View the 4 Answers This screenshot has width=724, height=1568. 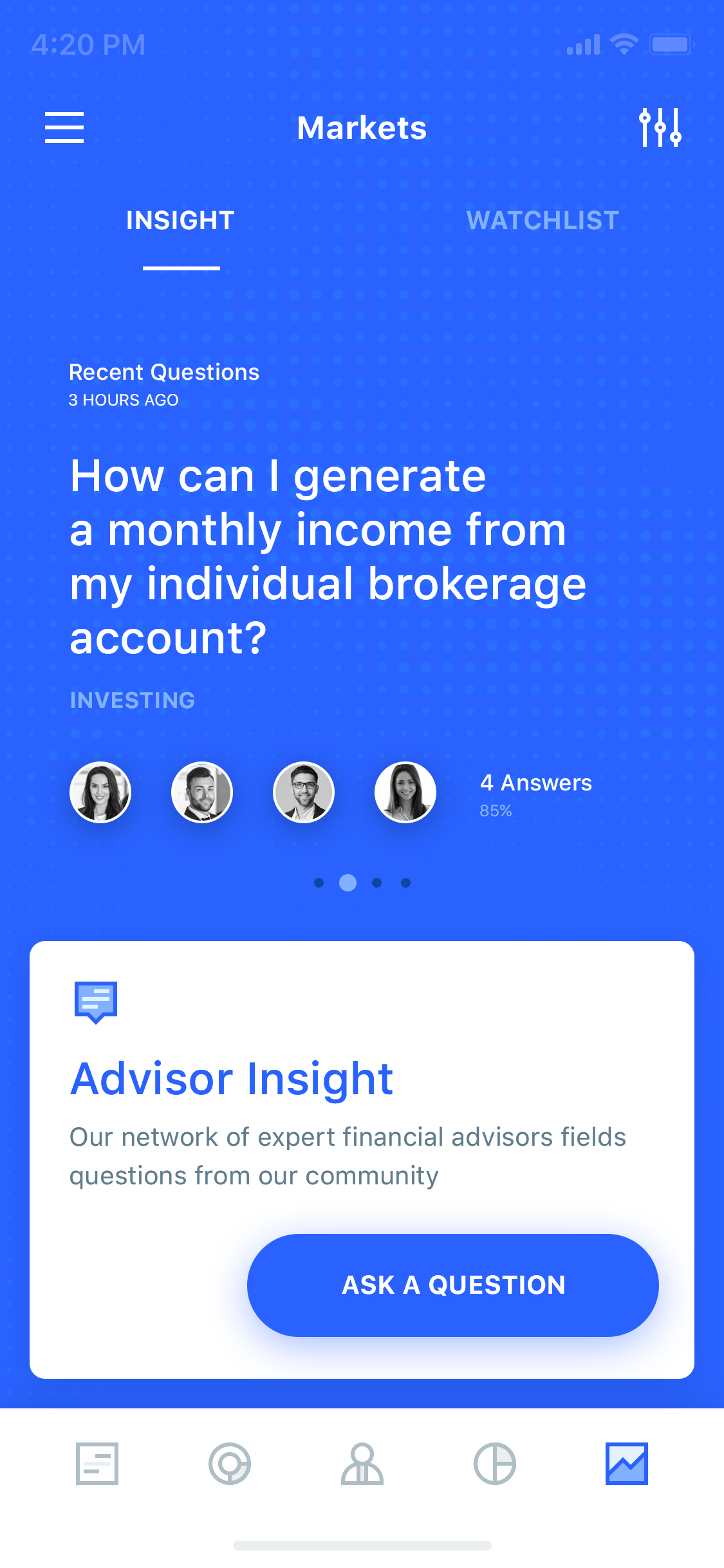[536, 783]
